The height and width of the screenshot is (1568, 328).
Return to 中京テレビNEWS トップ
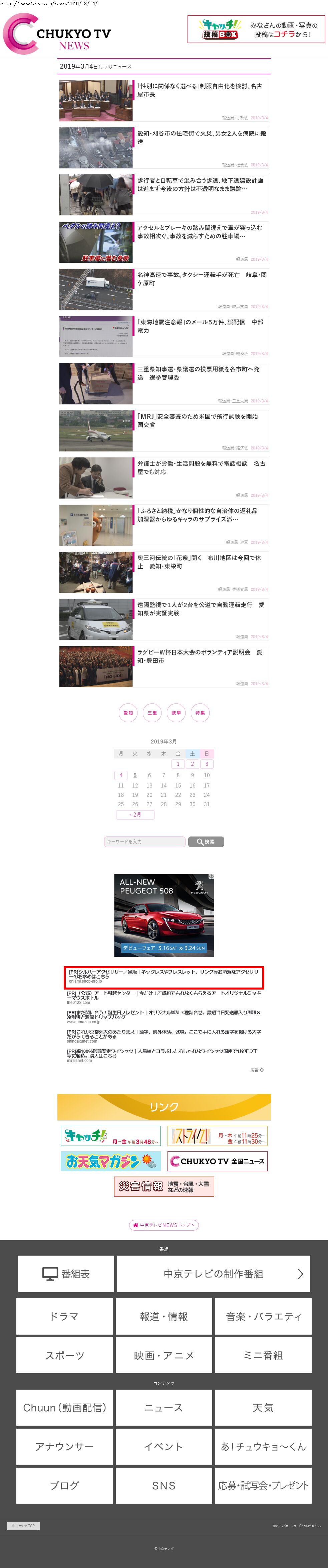[164, 1225]
